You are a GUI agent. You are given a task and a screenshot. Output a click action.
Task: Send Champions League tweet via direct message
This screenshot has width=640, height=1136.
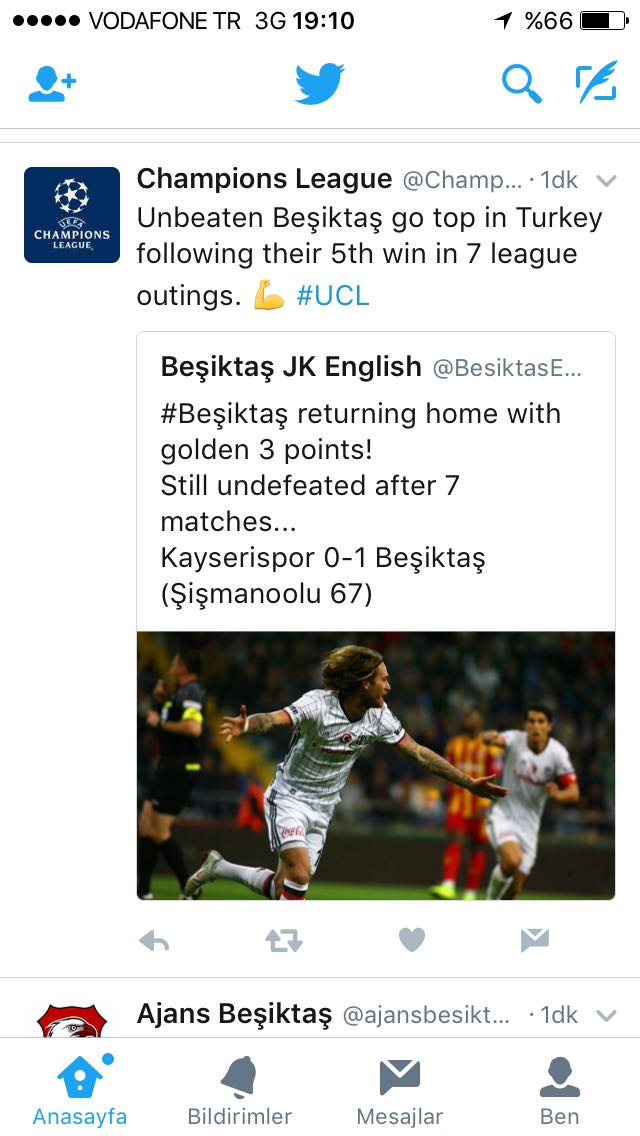pos(535,939)
